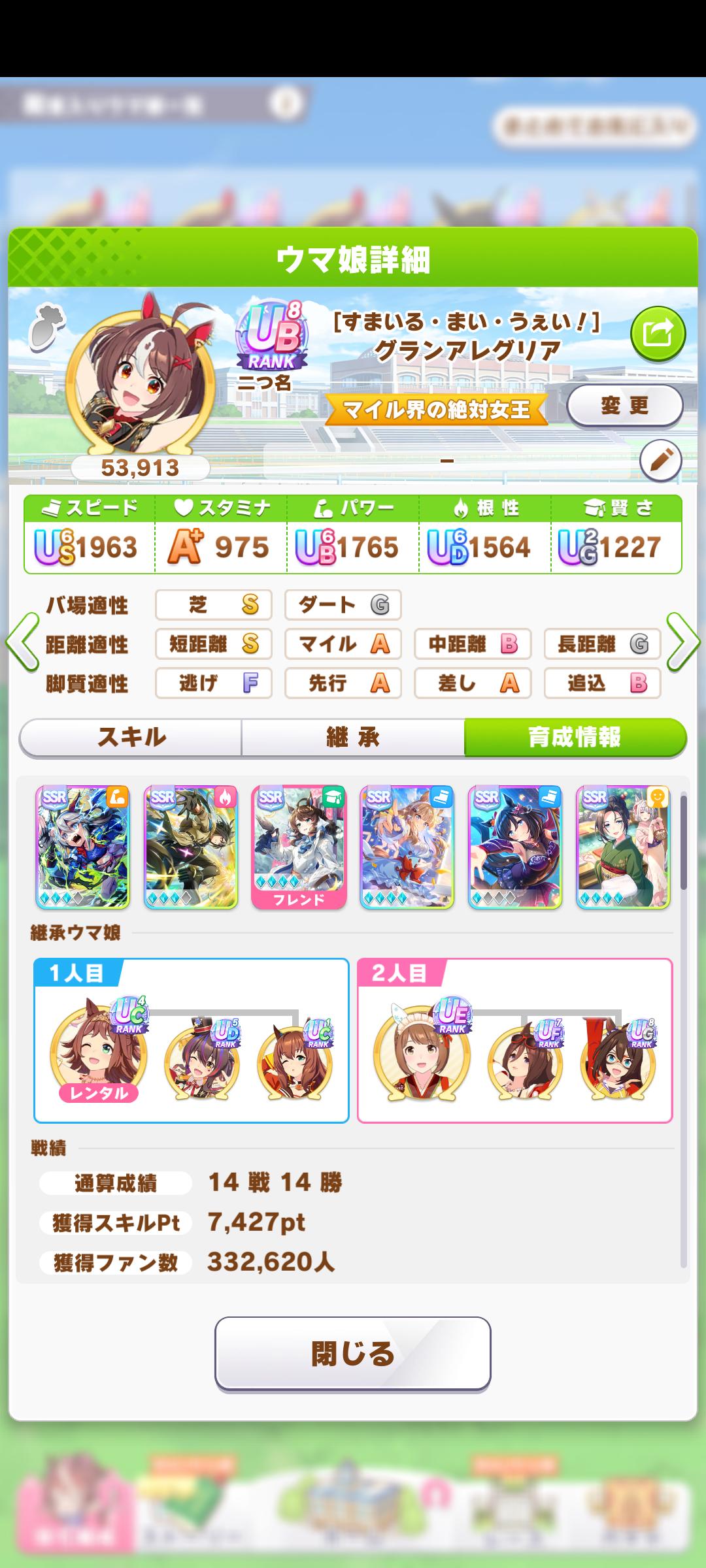Go to the previous Uma Musume with left arrow
Screen dimensions: 706x1568
click(x=22, y=642)
